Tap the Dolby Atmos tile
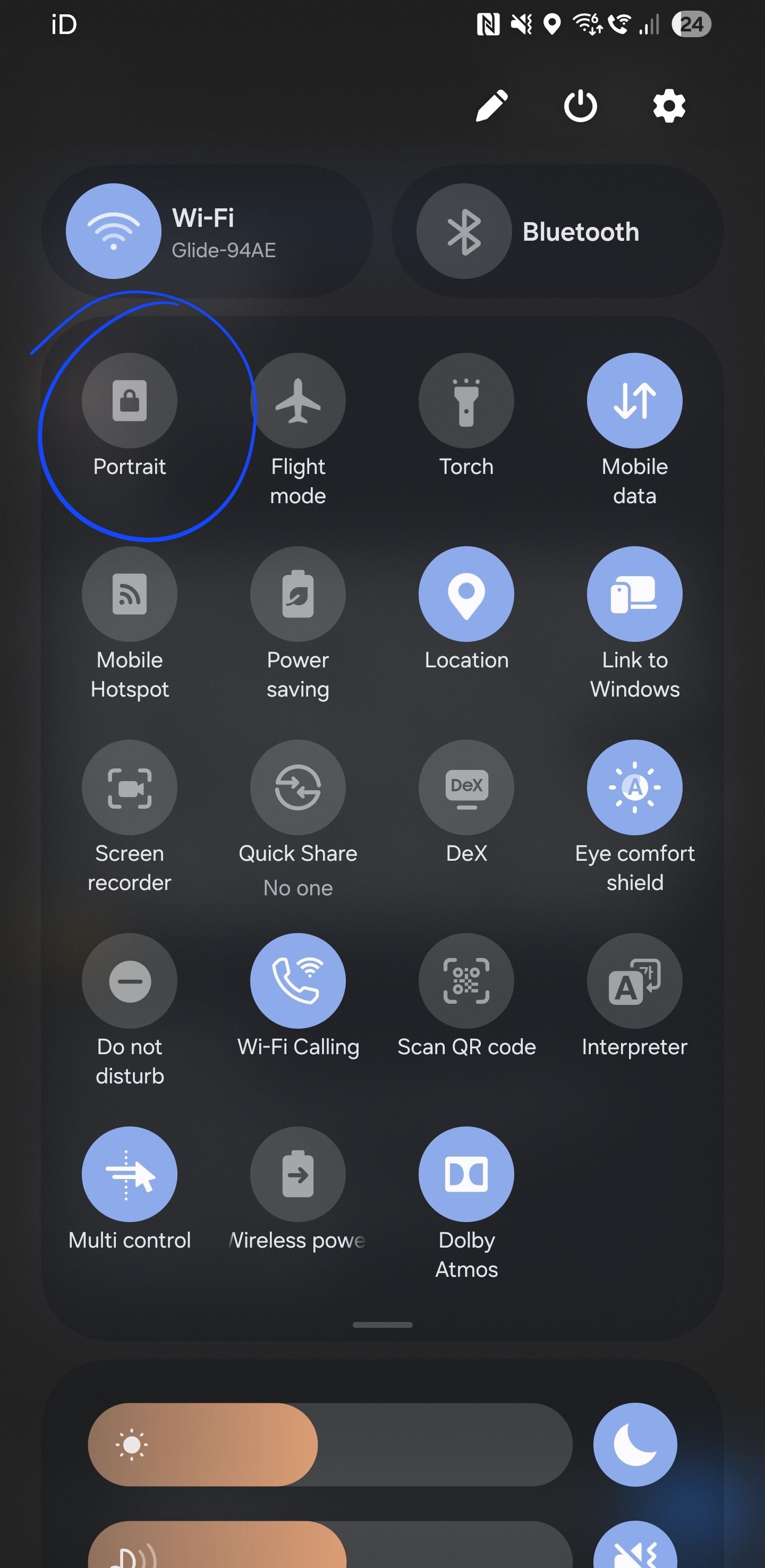The width and height of the screenshot is (765, 1568). tap(466, 1174)
